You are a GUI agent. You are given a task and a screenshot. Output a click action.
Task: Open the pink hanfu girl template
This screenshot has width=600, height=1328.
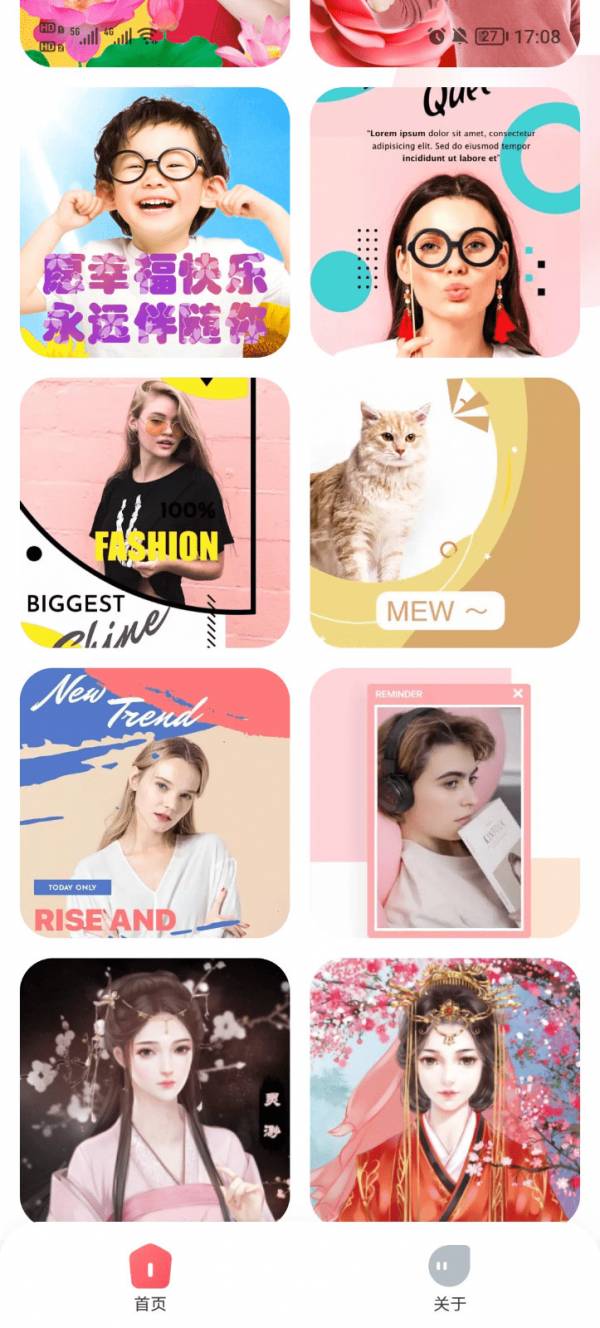pos(155,1090)
